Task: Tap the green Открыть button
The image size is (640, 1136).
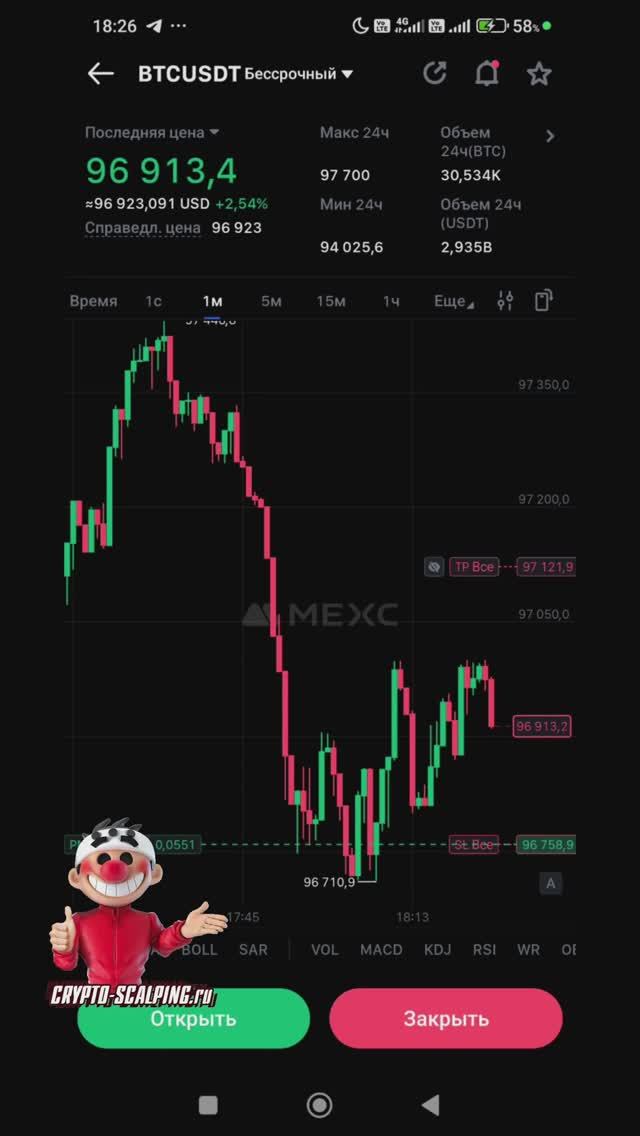Action: pyautogui.click(x=193, y=1018)
